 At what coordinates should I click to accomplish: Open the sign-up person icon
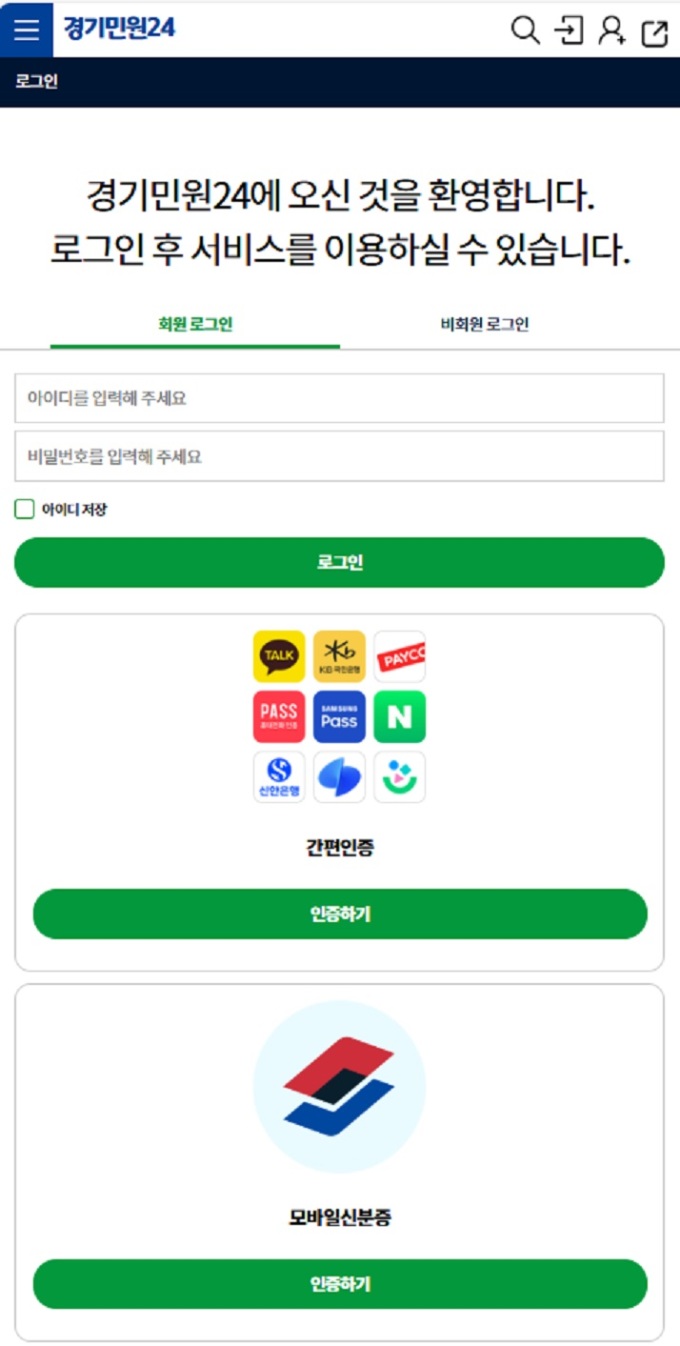[x=611, y=31]
